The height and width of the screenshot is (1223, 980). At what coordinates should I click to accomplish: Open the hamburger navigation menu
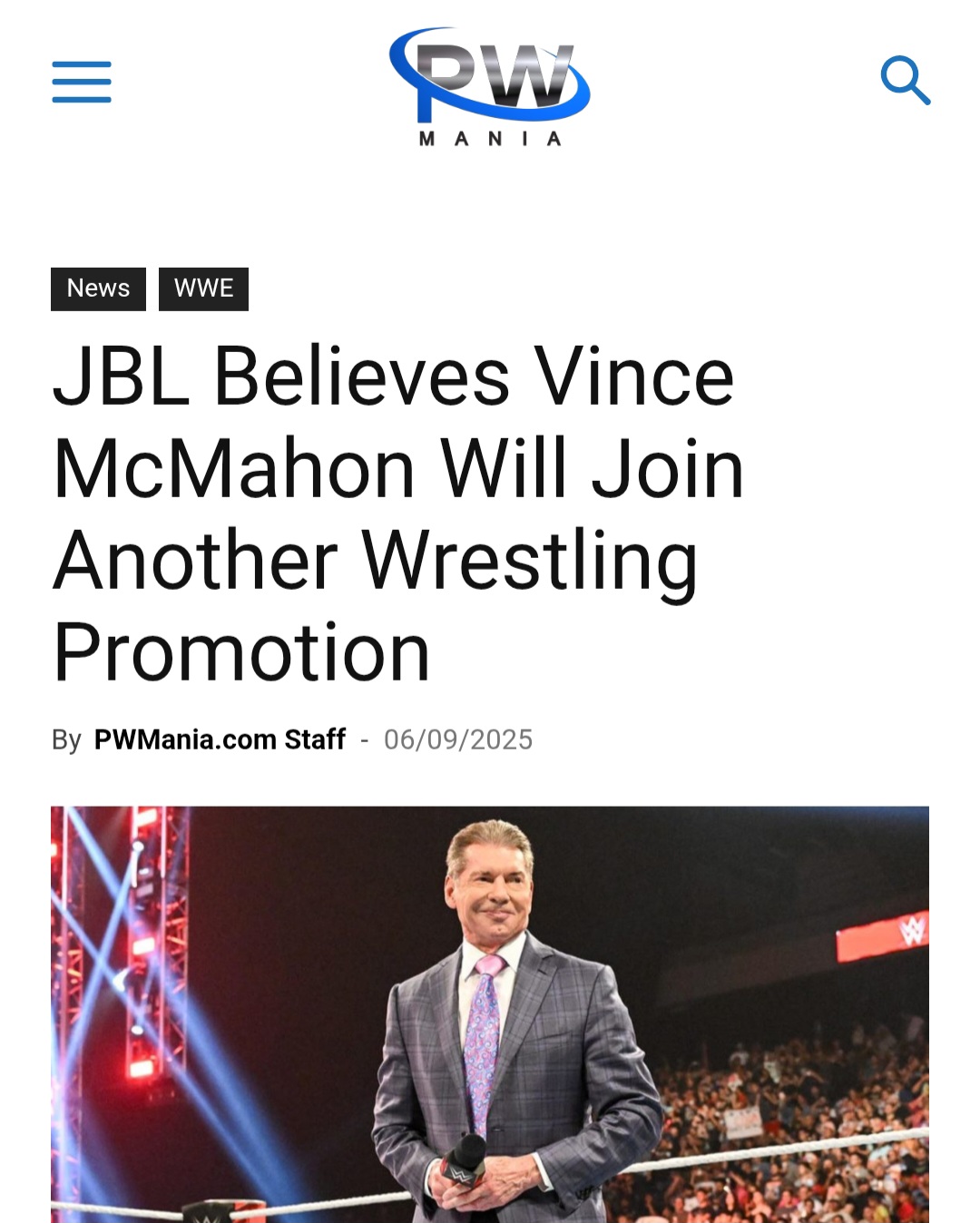point(82,82)
